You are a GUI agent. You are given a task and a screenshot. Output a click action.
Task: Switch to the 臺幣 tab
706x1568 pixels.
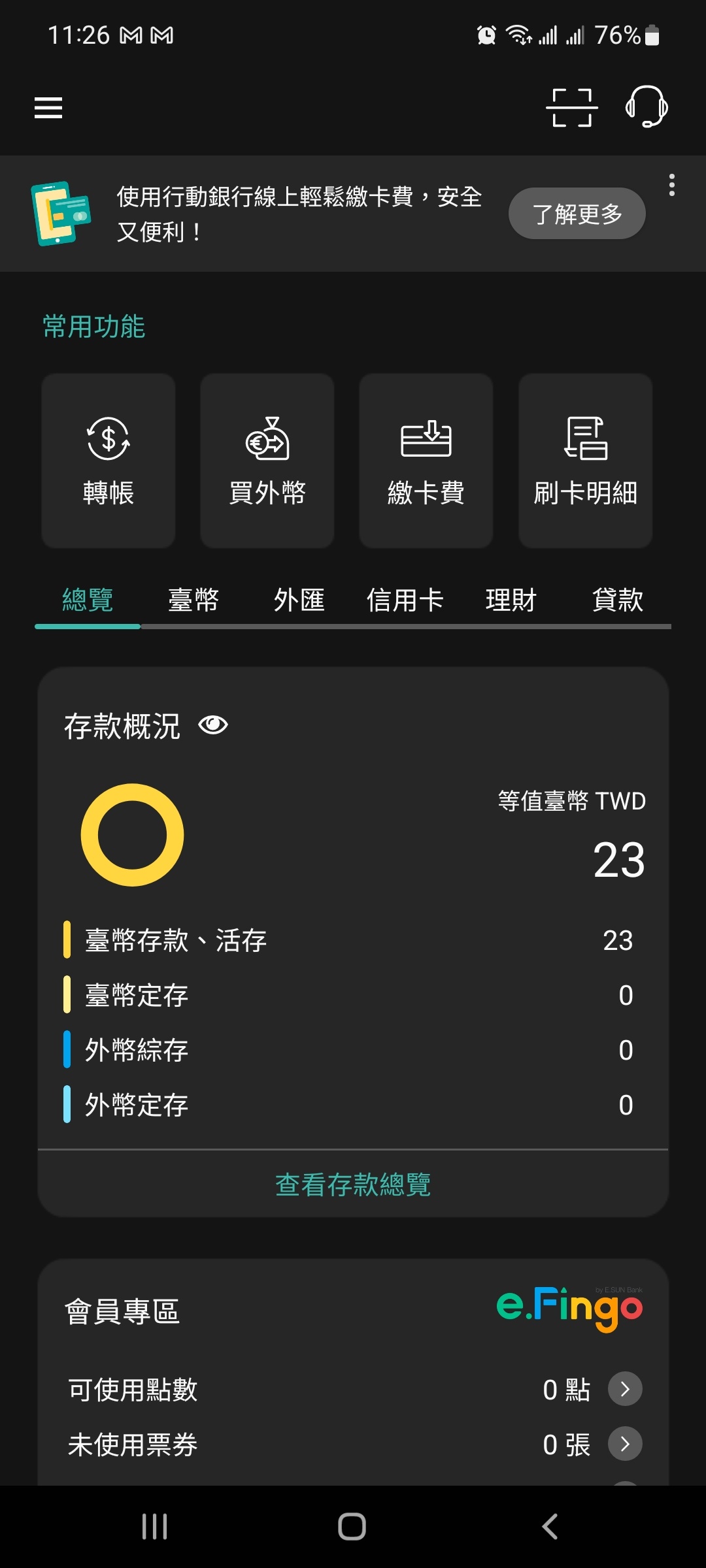click(193, 600)
